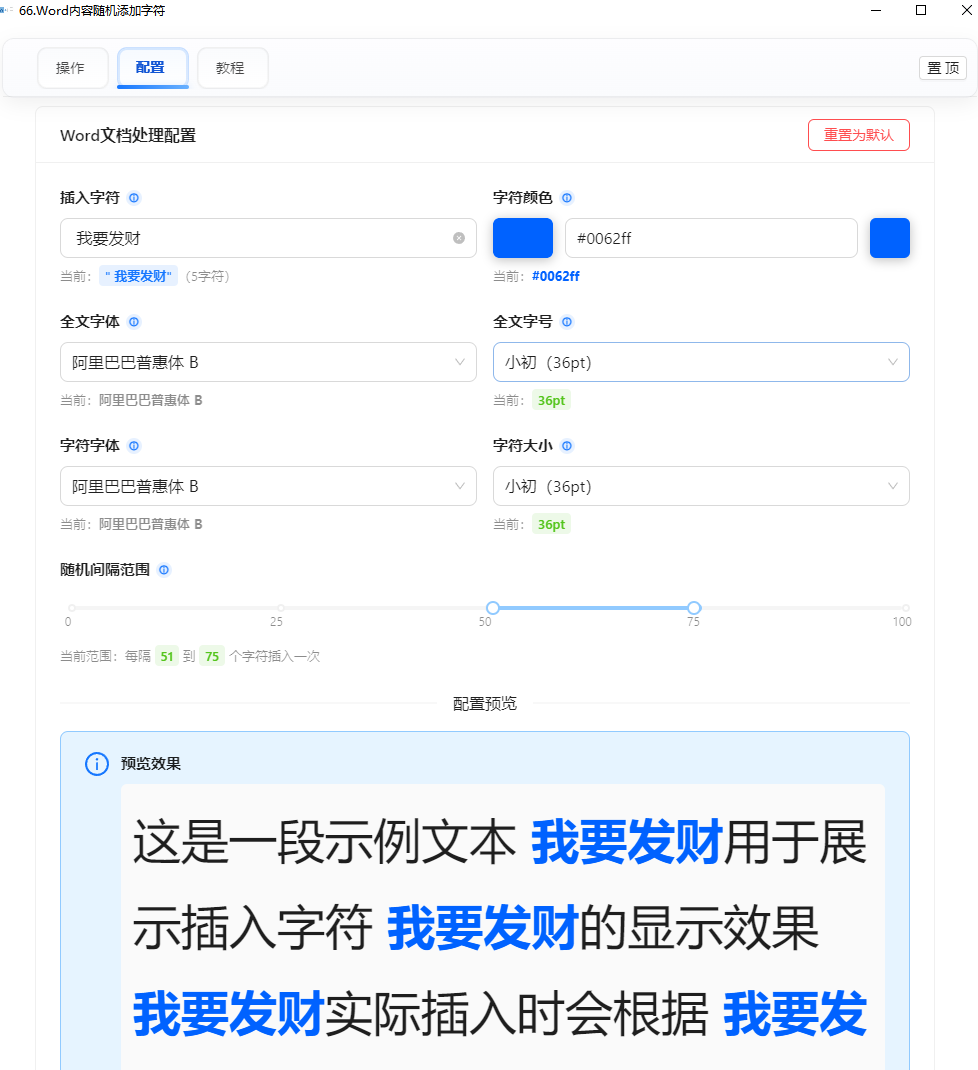Clear the 插入字符 field
Viewport: 978px width, 1070px height.
459,238
